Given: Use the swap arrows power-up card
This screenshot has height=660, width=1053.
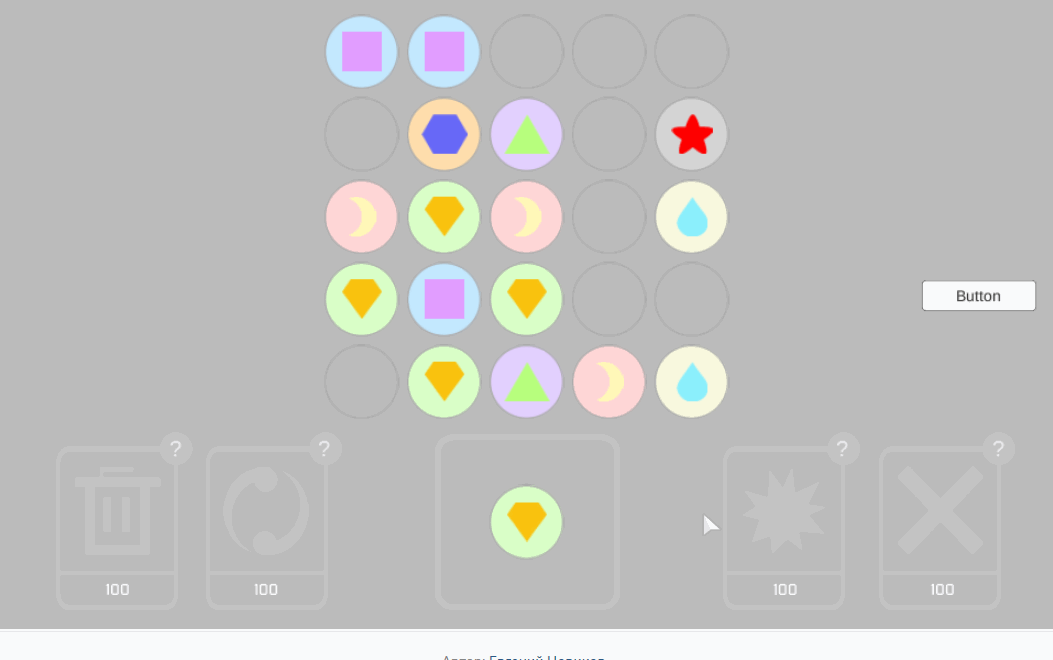Looking at the screenshot, I should [266, 512].
